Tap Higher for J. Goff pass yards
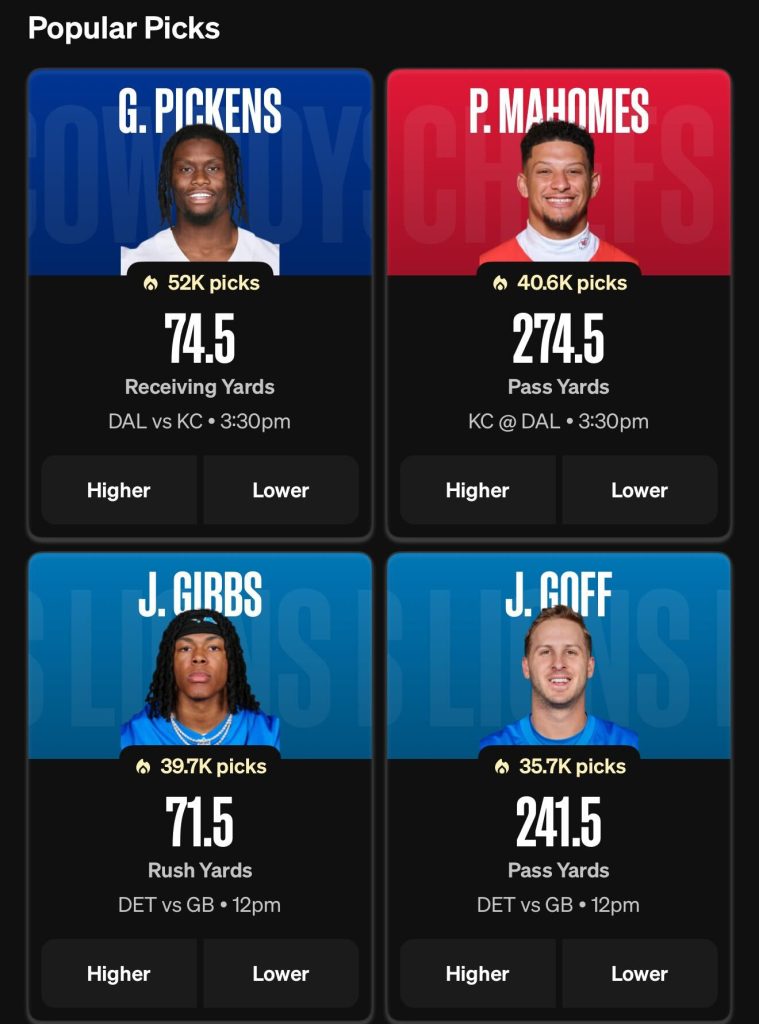759x1024 pixels. (x=478, y=973)
